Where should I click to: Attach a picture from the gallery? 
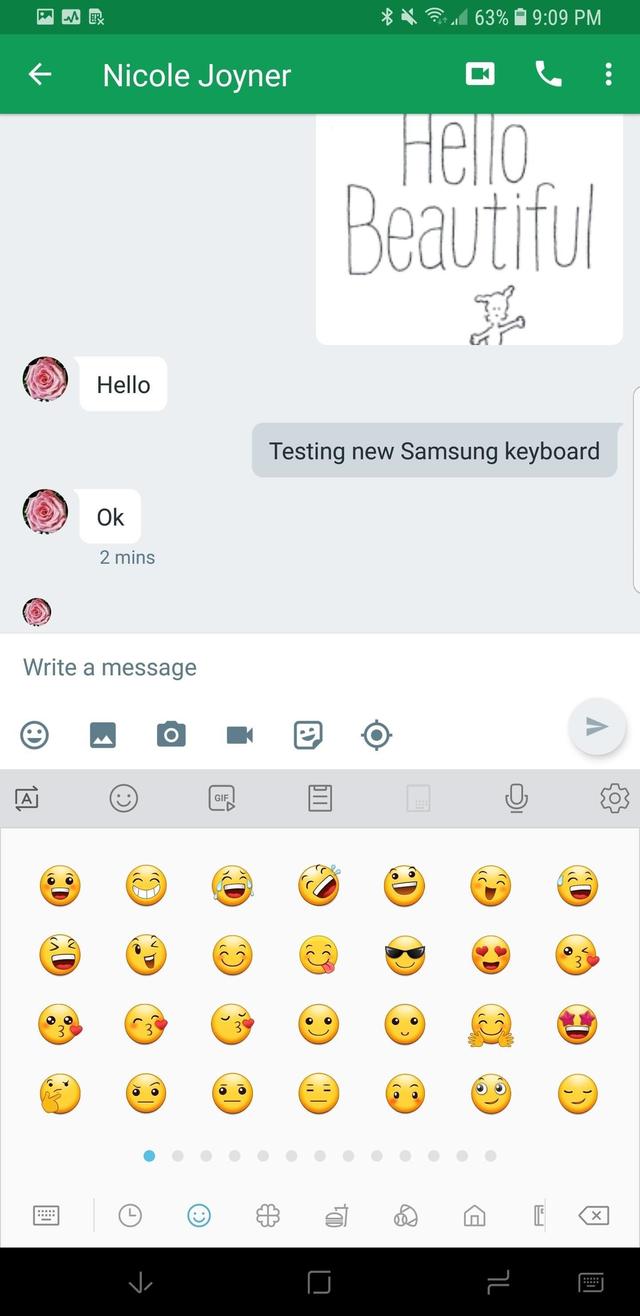(103, 735)
